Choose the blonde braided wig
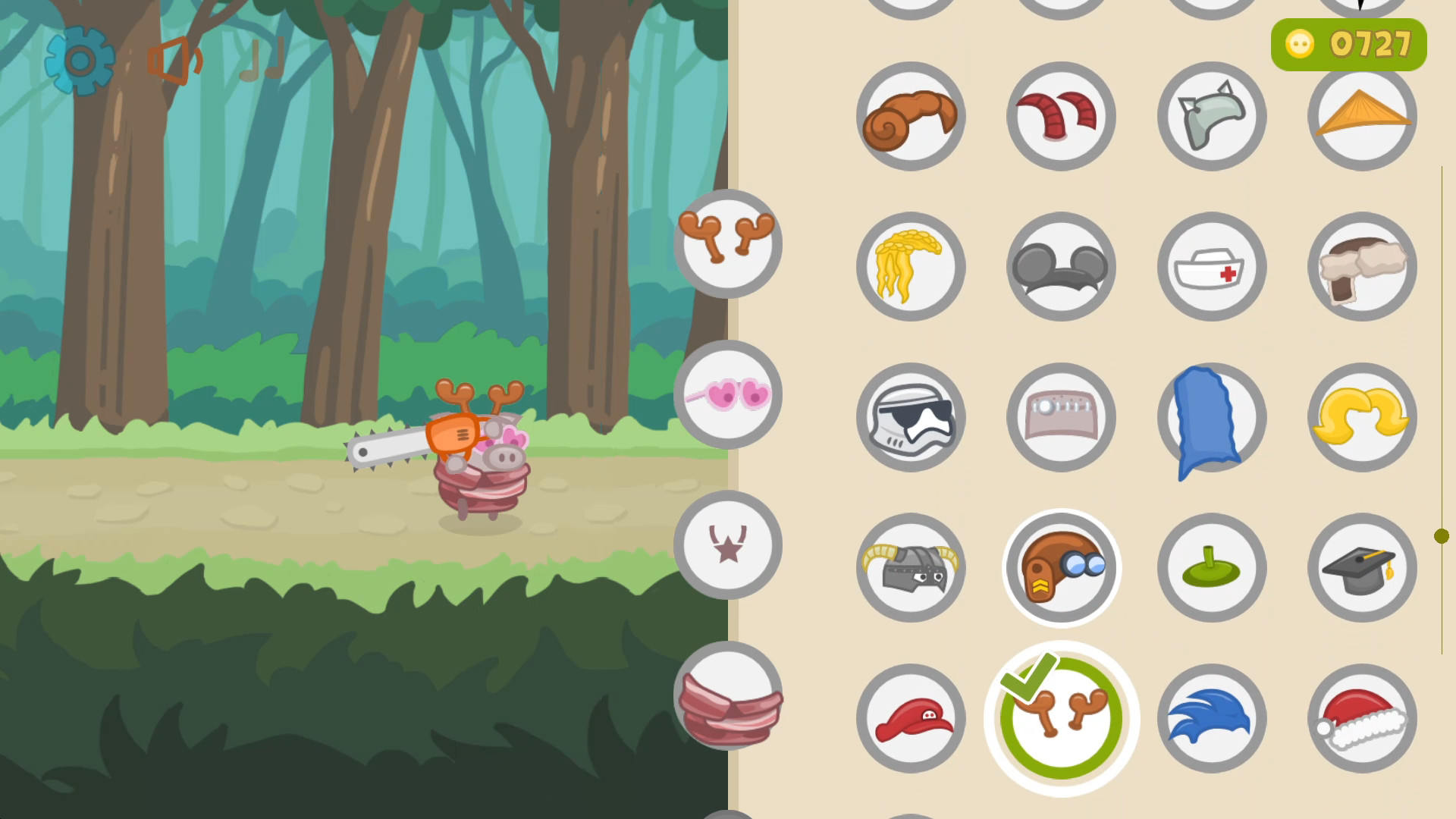The height and width of the screenshot is (819, 1456). [911, 267]
